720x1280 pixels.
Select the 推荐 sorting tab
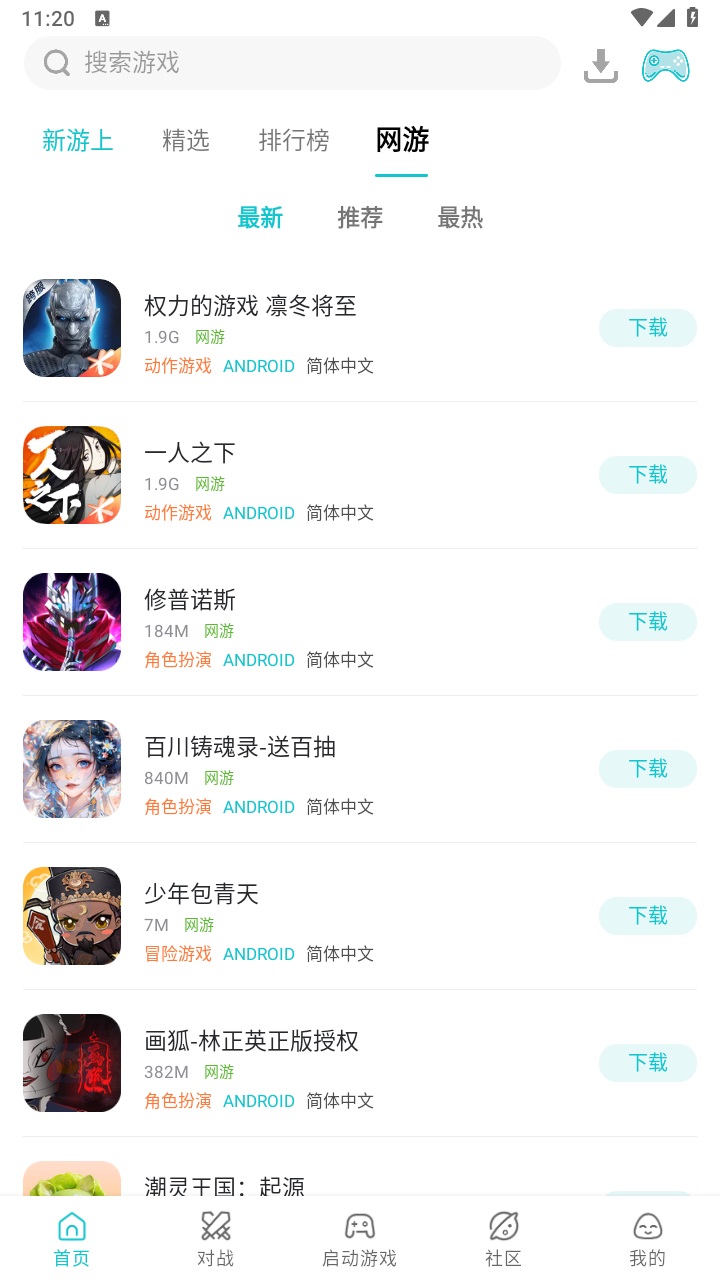pyautogui.click(x=360, y=217)
